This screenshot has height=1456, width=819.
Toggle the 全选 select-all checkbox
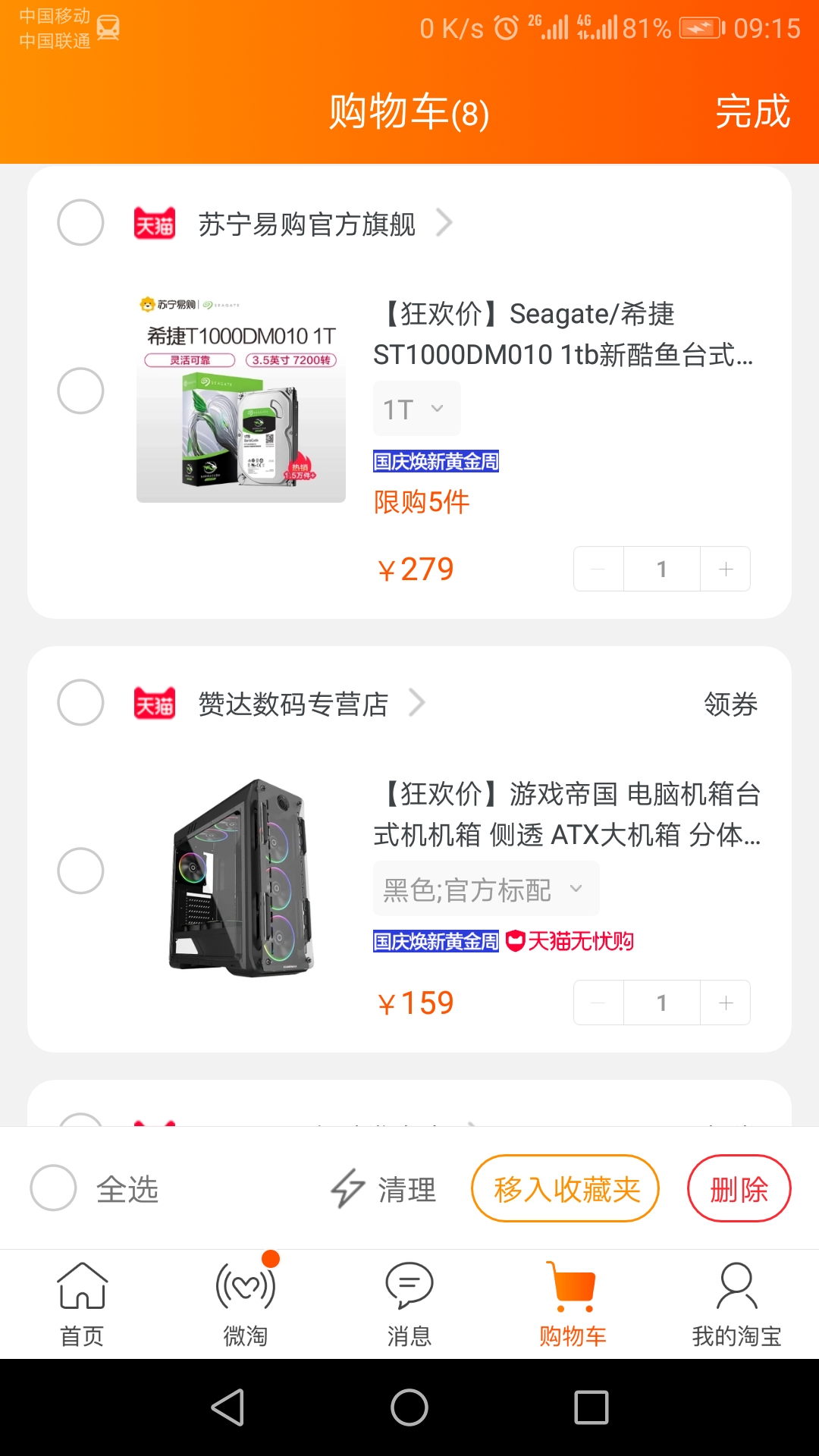click(x=53, y=1188)
